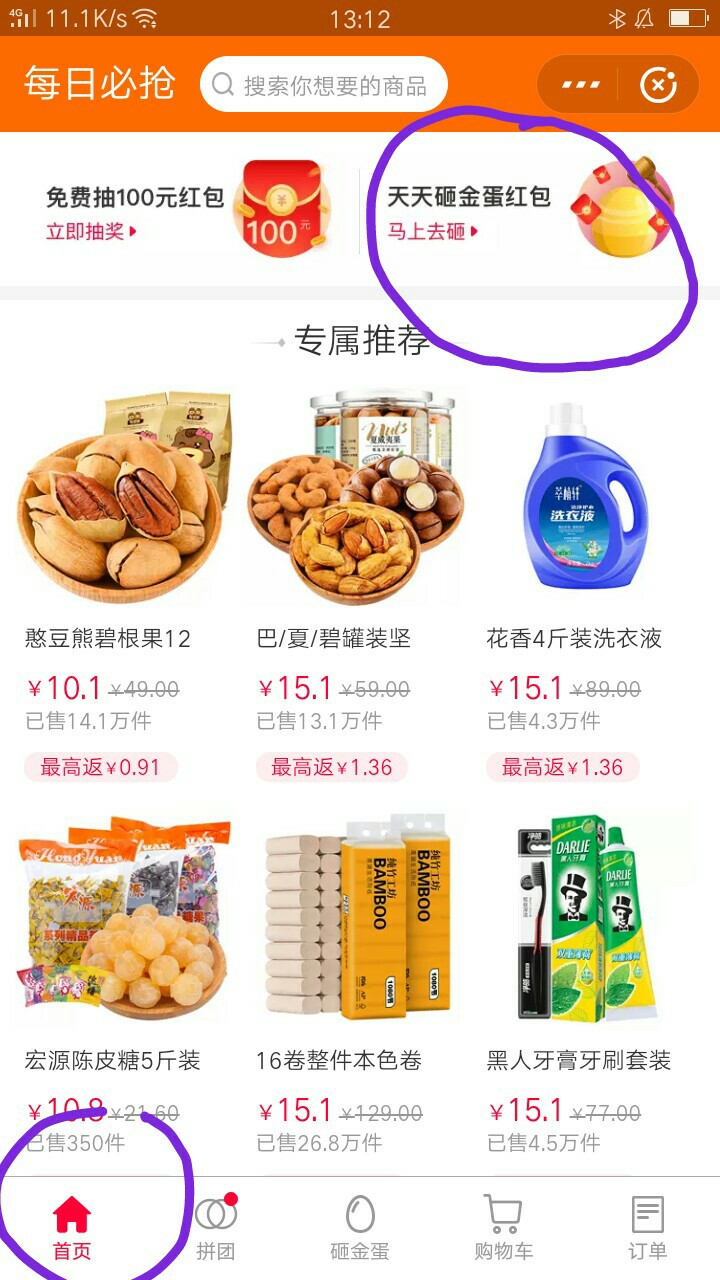
Task: View the 花香4斤装洗衣液 product
Action: [x=586, y=587]
